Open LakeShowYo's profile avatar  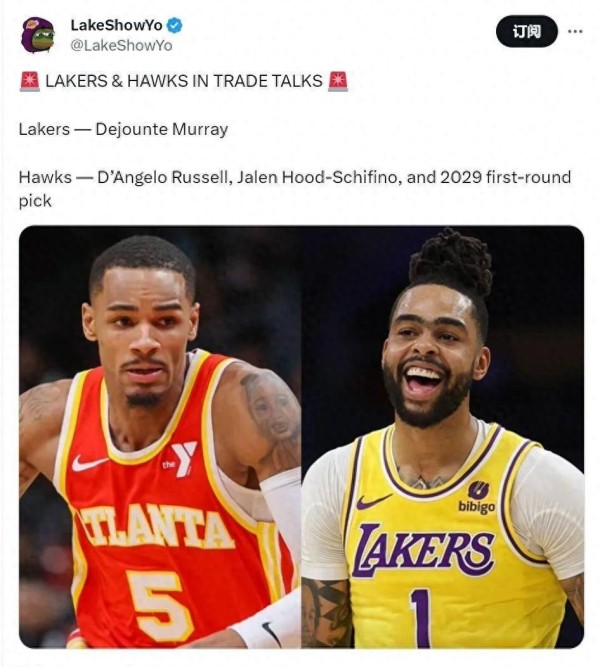pyautogui.click(x=38, y=34)
